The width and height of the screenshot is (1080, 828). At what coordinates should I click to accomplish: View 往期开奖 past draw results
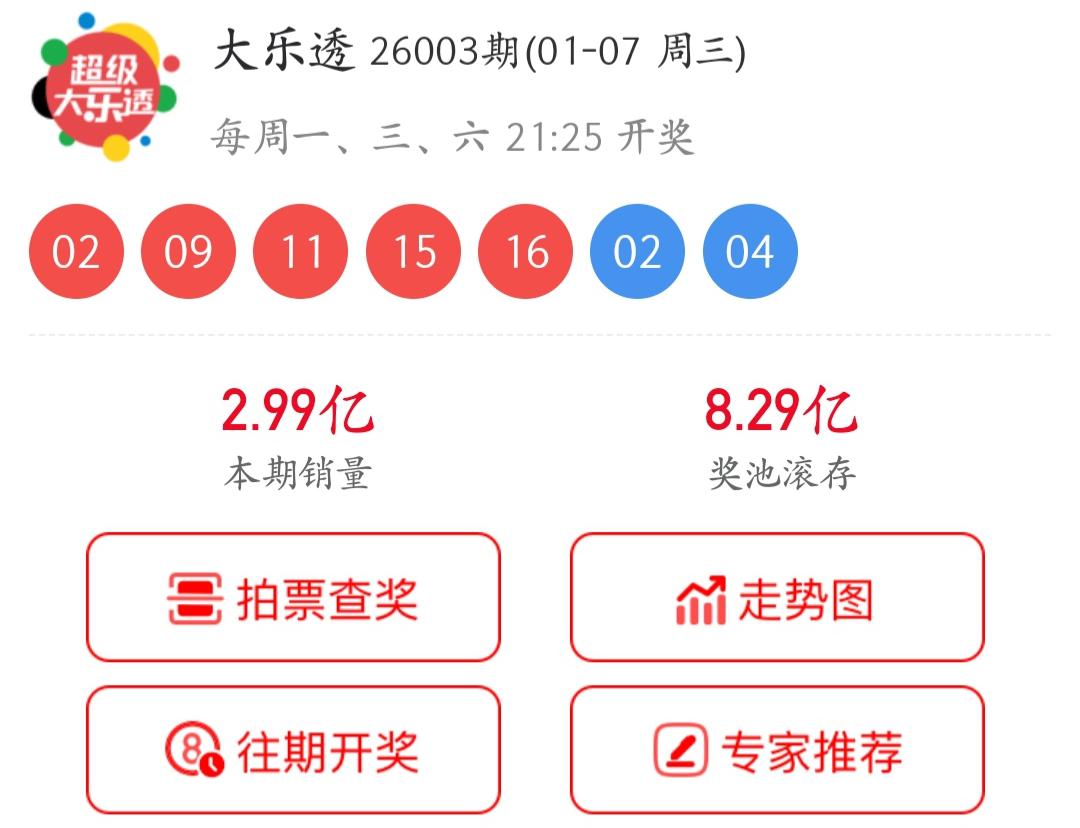(x=292, y=750)
